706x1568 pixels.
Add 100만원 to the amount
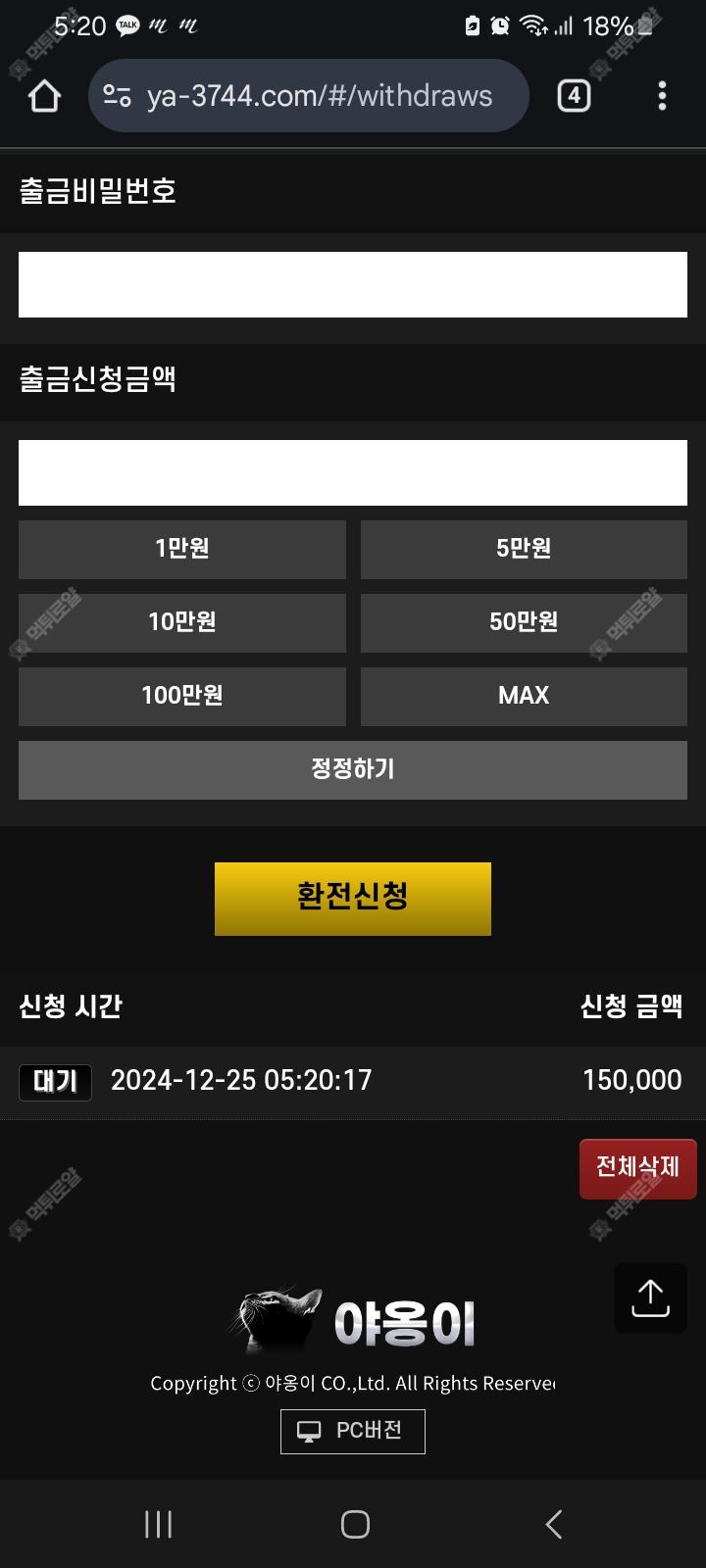pos(182,696)
